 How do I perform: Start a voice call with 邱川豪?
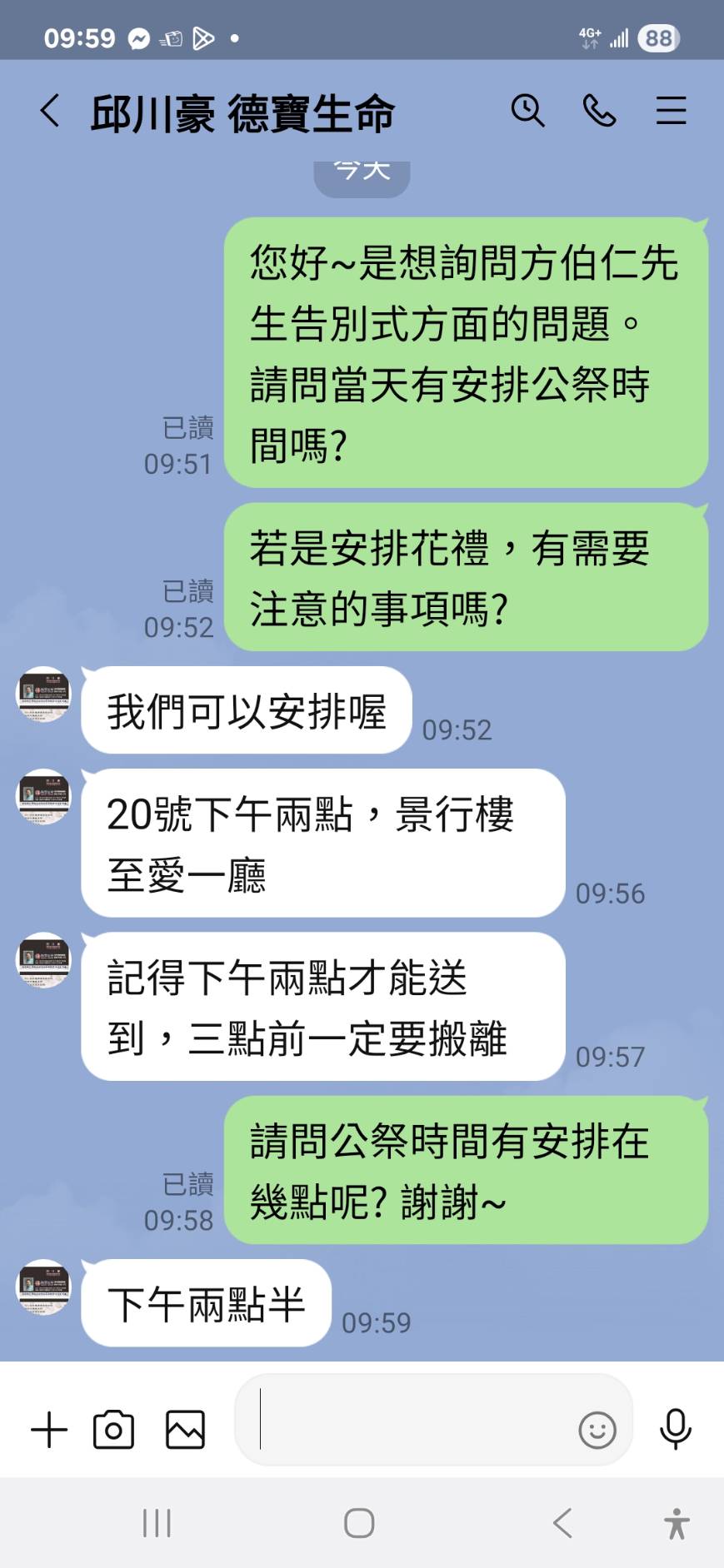click(x=599, y=111)
